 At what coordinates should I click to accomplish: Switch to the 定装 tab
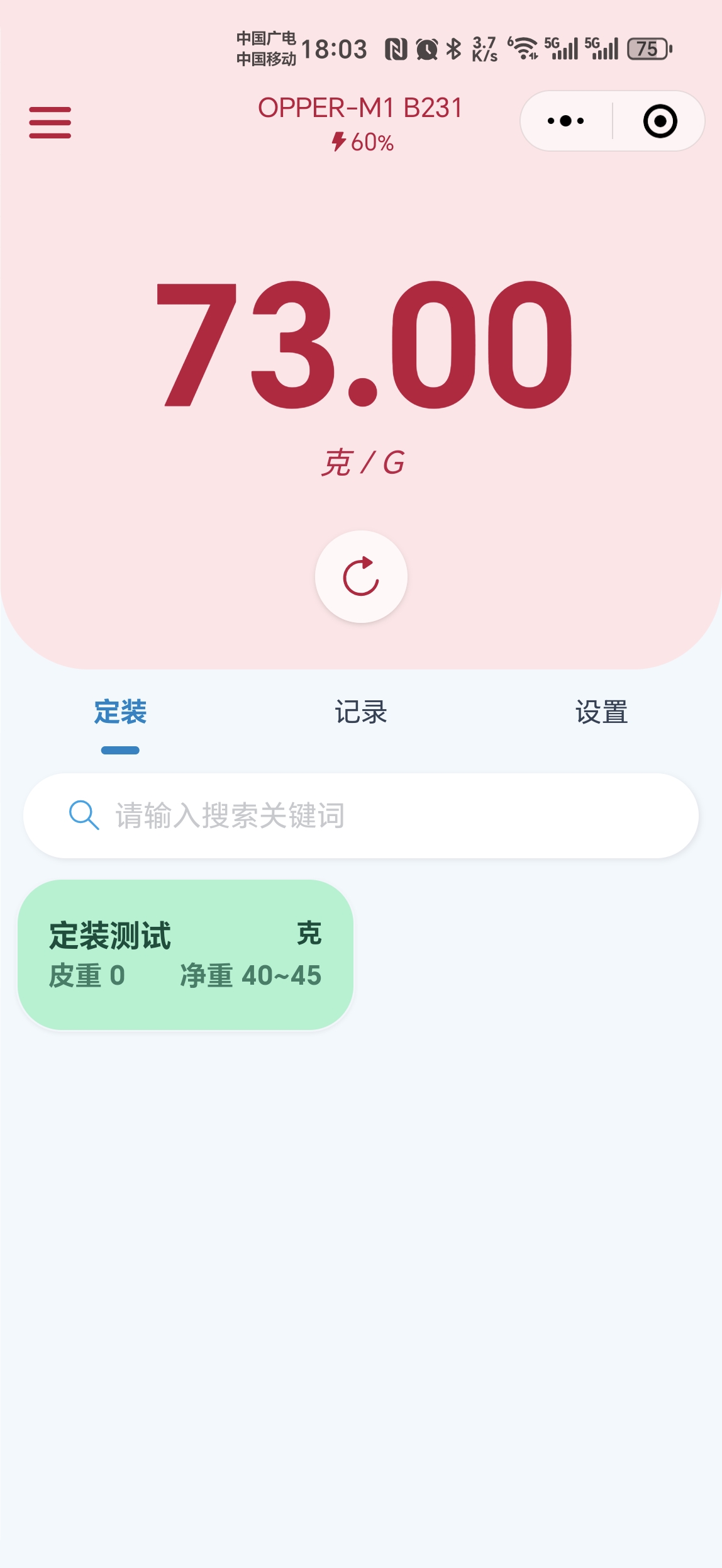point(120,712)
